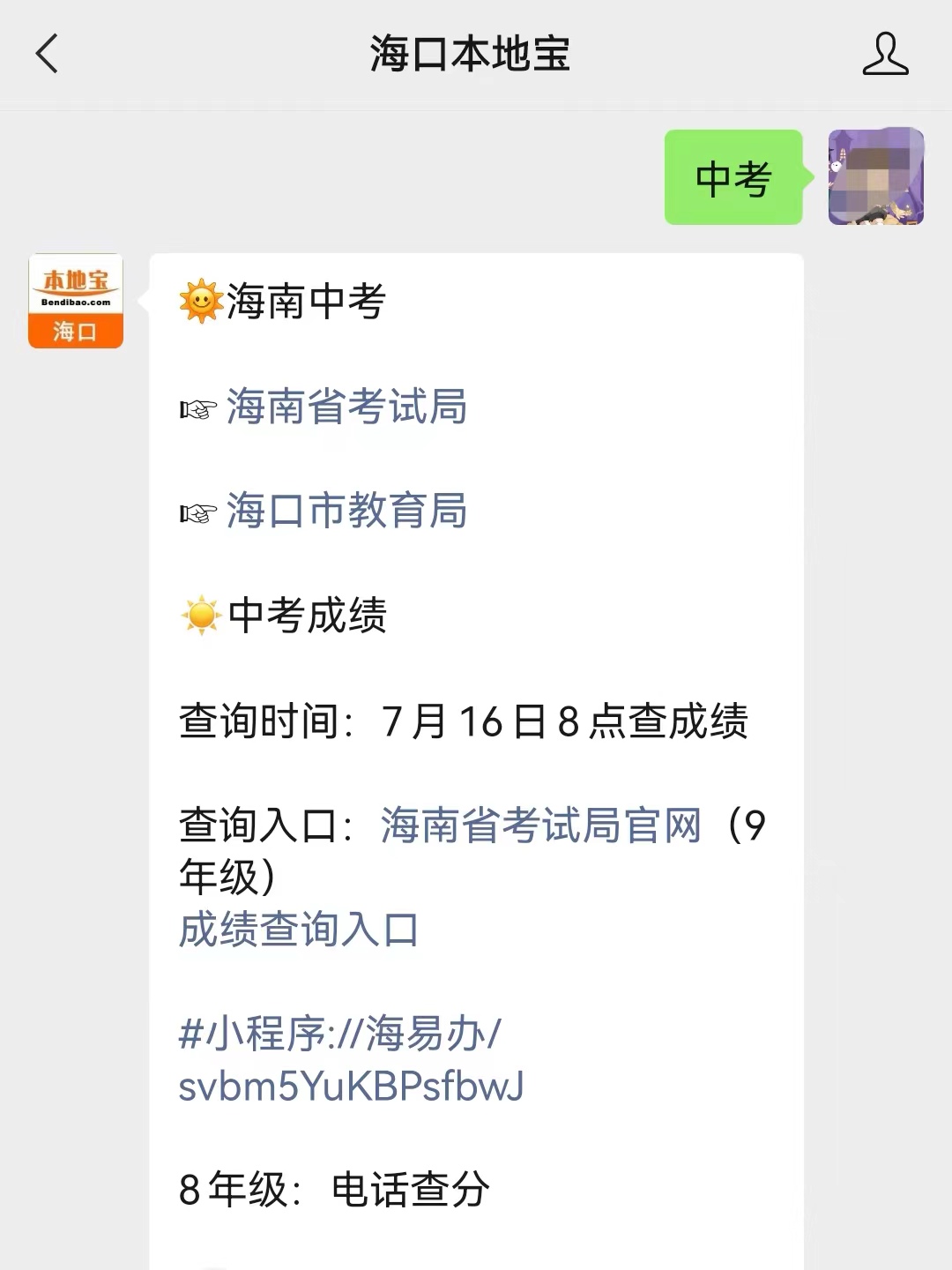Open the 海易办 mini program link

pyautogui.click(x=350, y=1060)
